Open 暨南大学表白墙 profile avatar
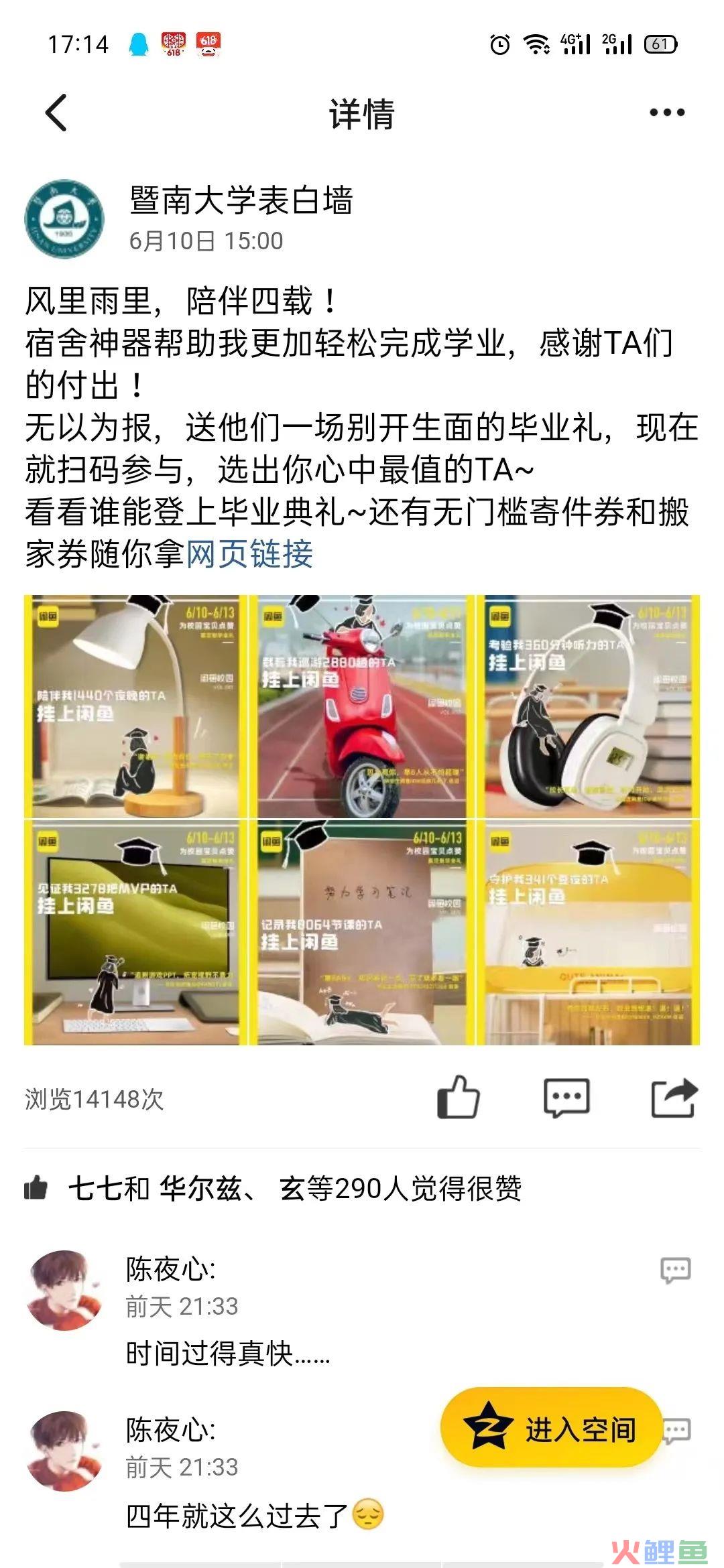This screenshot has height=1568, width=724. (64, 218)
